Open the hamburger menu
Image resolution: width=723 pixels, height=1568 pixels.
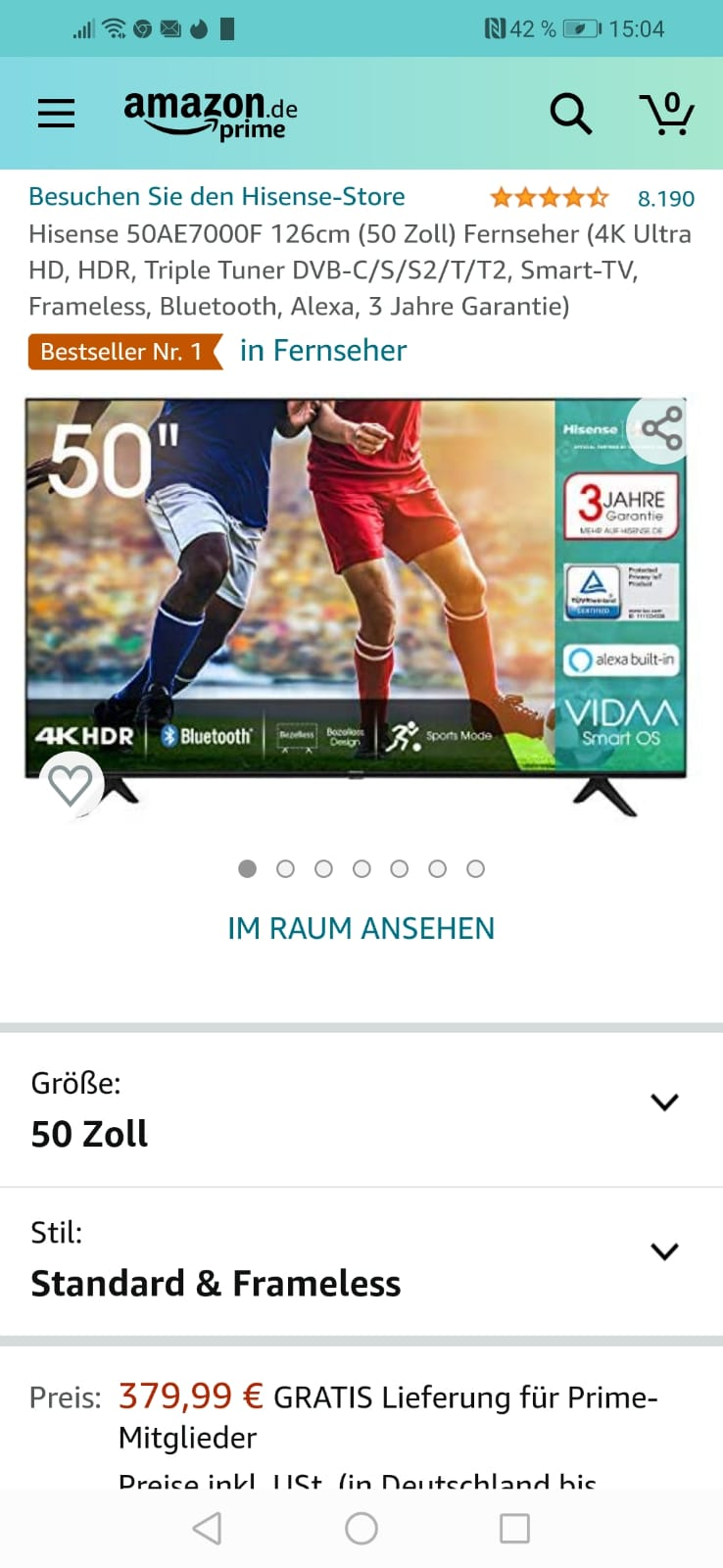pos(56,113)
